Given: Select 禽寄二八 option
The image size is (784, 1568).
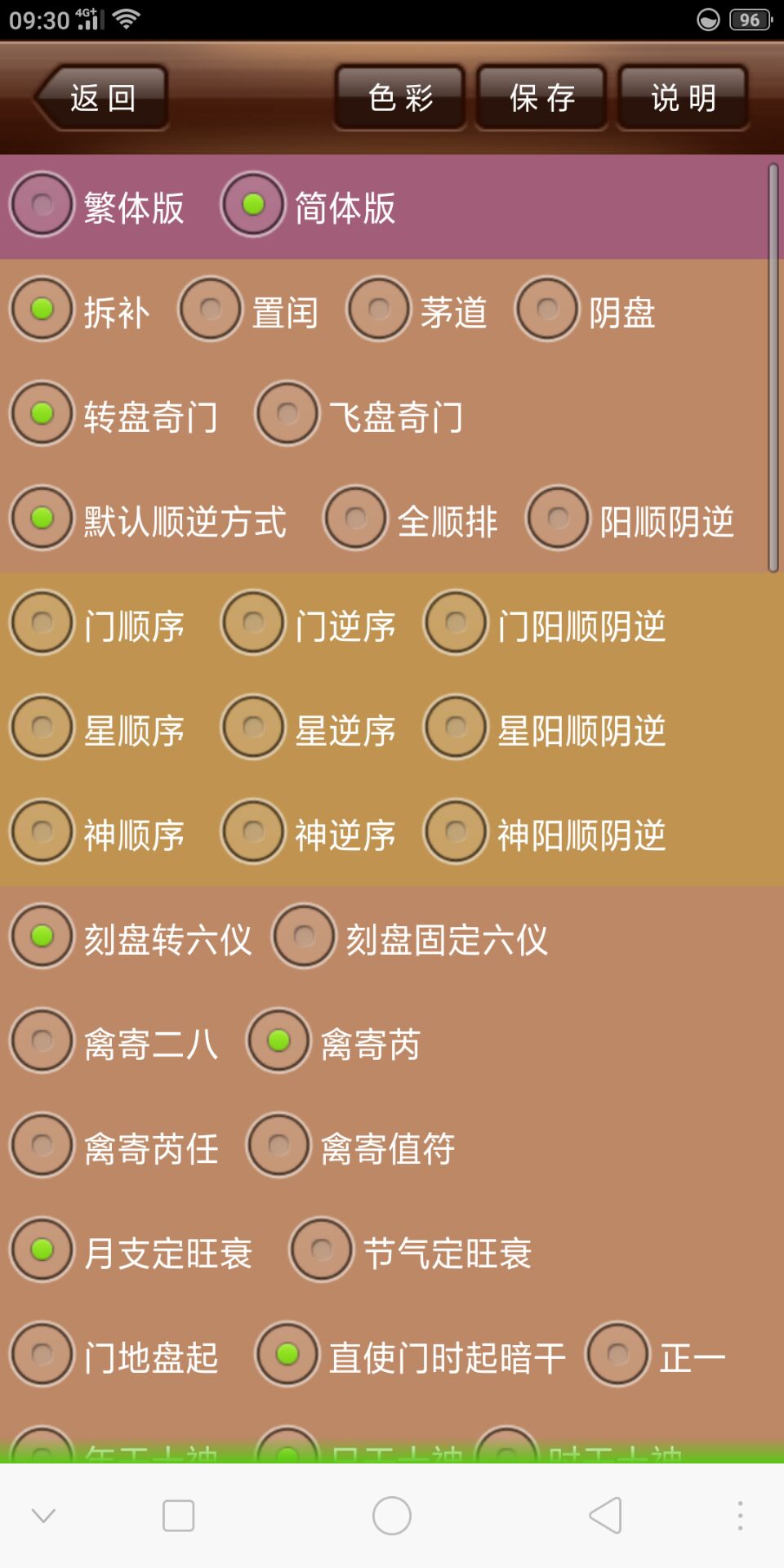Looking at the screenshot, I should pyautogui.click(x=42, y=1041).
